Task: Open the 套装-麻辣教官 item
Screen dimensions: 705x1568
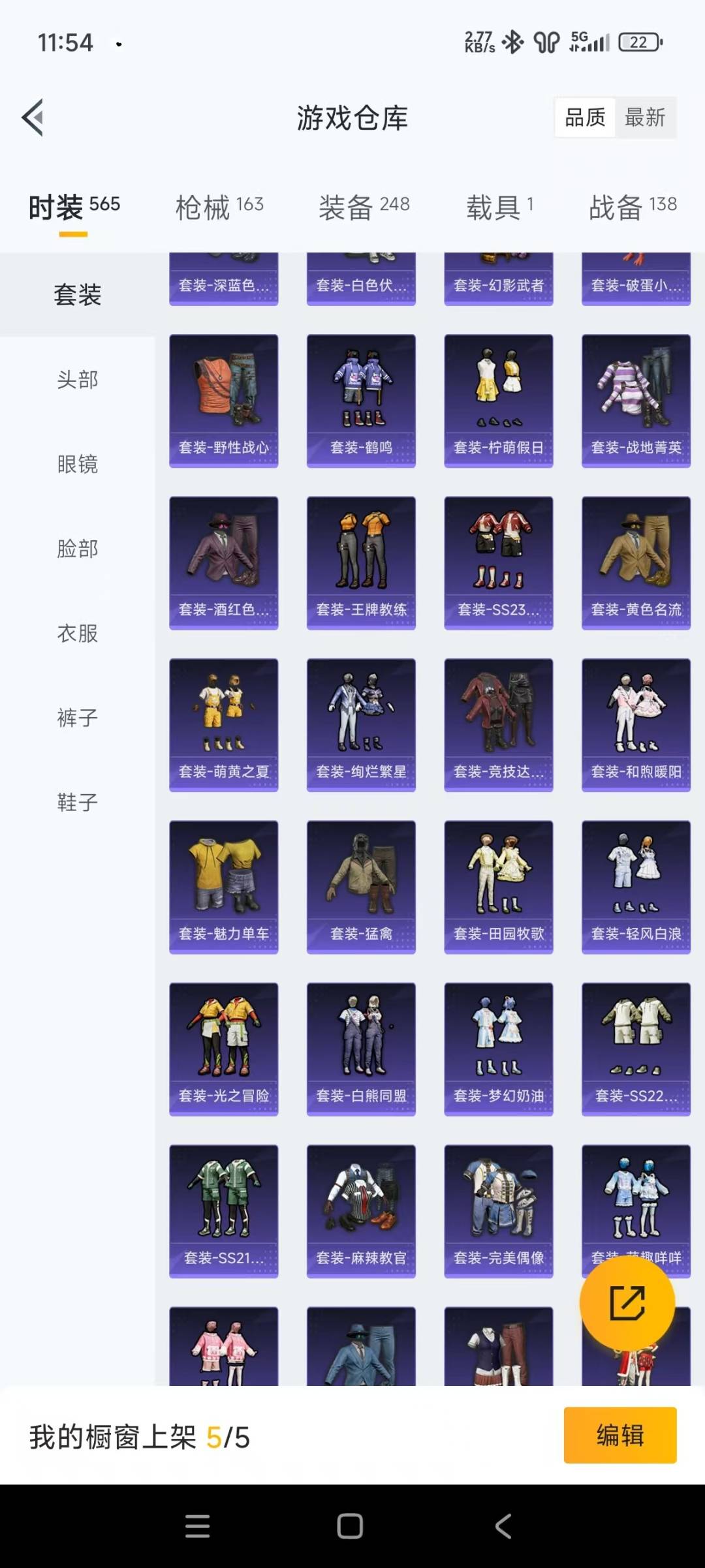Action: 361,1211
